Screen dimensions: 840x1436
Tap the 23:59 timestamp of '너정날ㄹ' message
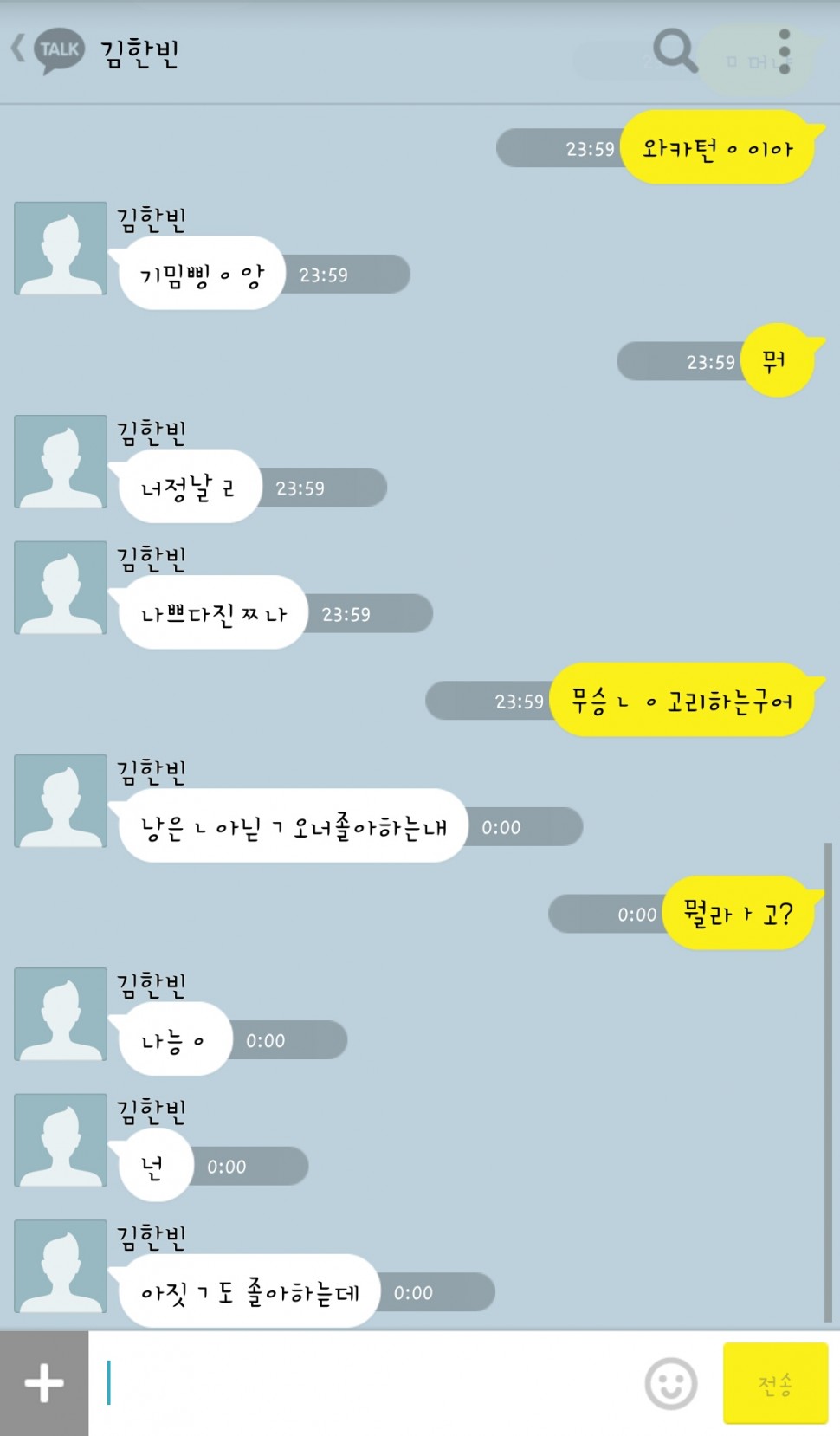(301, 488)
